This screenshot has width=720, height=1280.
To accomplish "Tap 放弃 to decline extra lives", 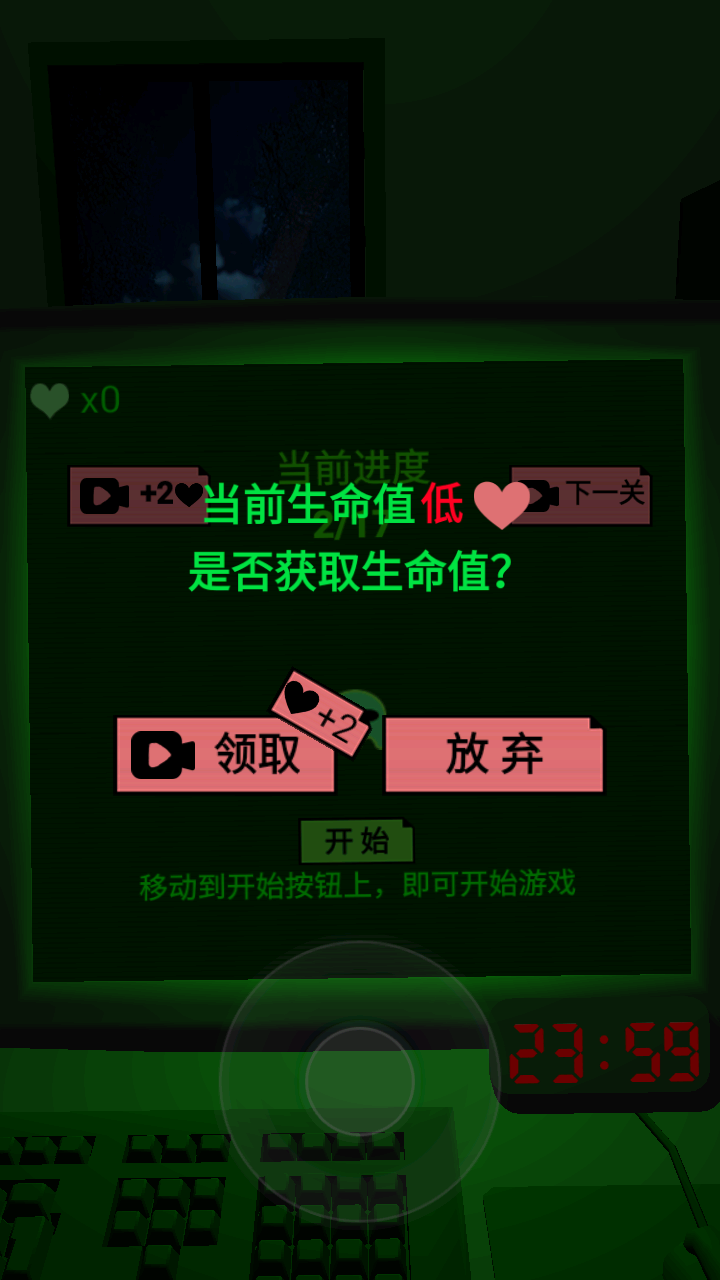I will (x=494, y=755).
